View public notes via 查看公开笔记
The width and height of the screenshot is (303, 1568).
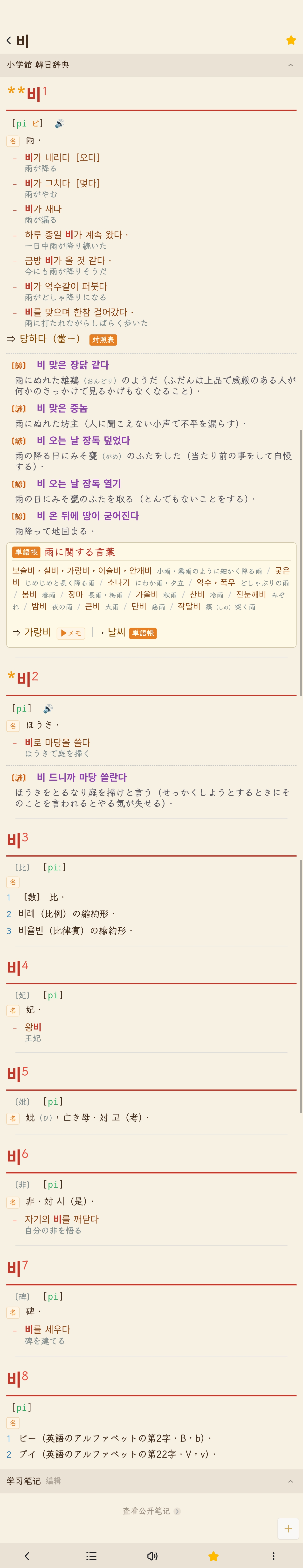151,1511
